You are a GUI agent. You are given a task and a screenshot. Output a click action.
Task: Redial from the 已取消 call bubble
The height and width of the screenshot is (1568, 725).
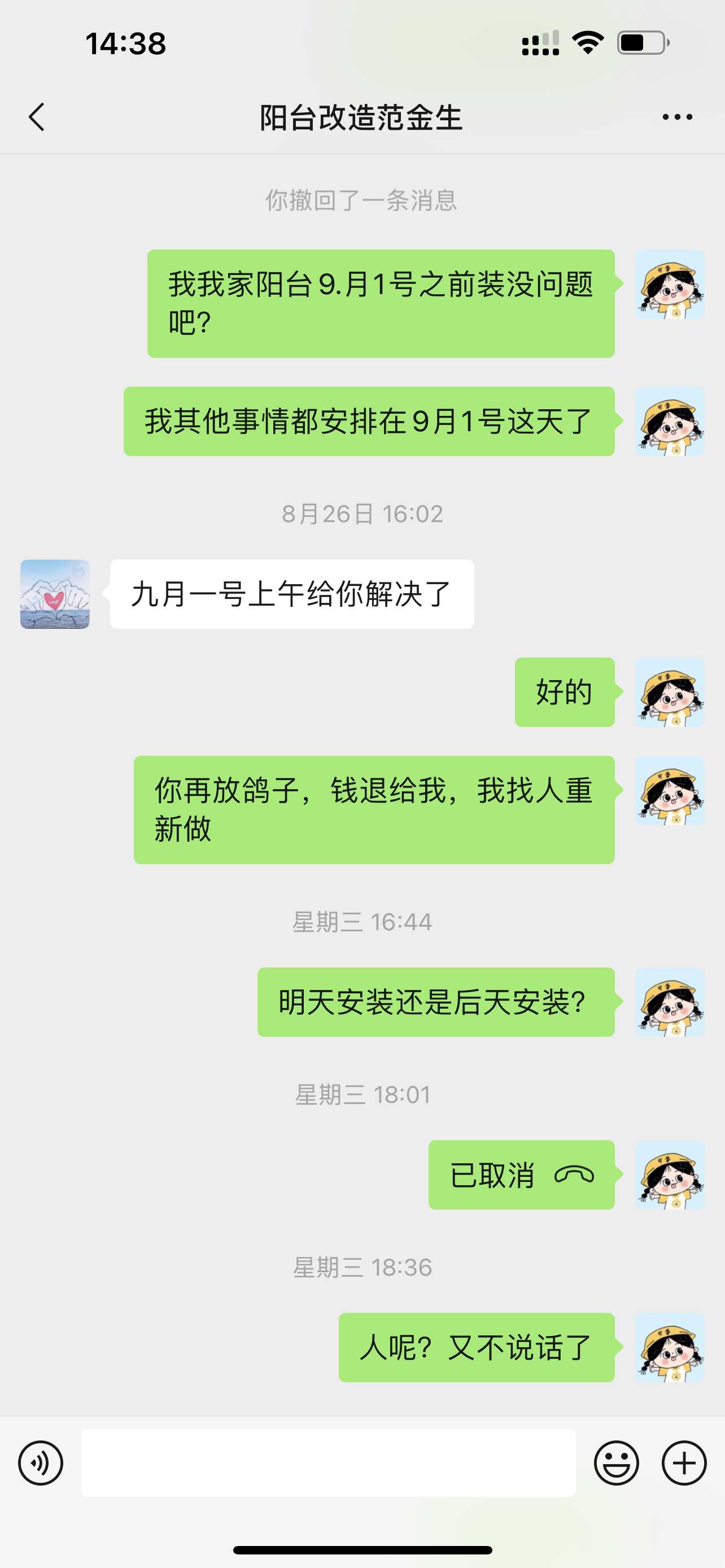[x=521, y=1175]
